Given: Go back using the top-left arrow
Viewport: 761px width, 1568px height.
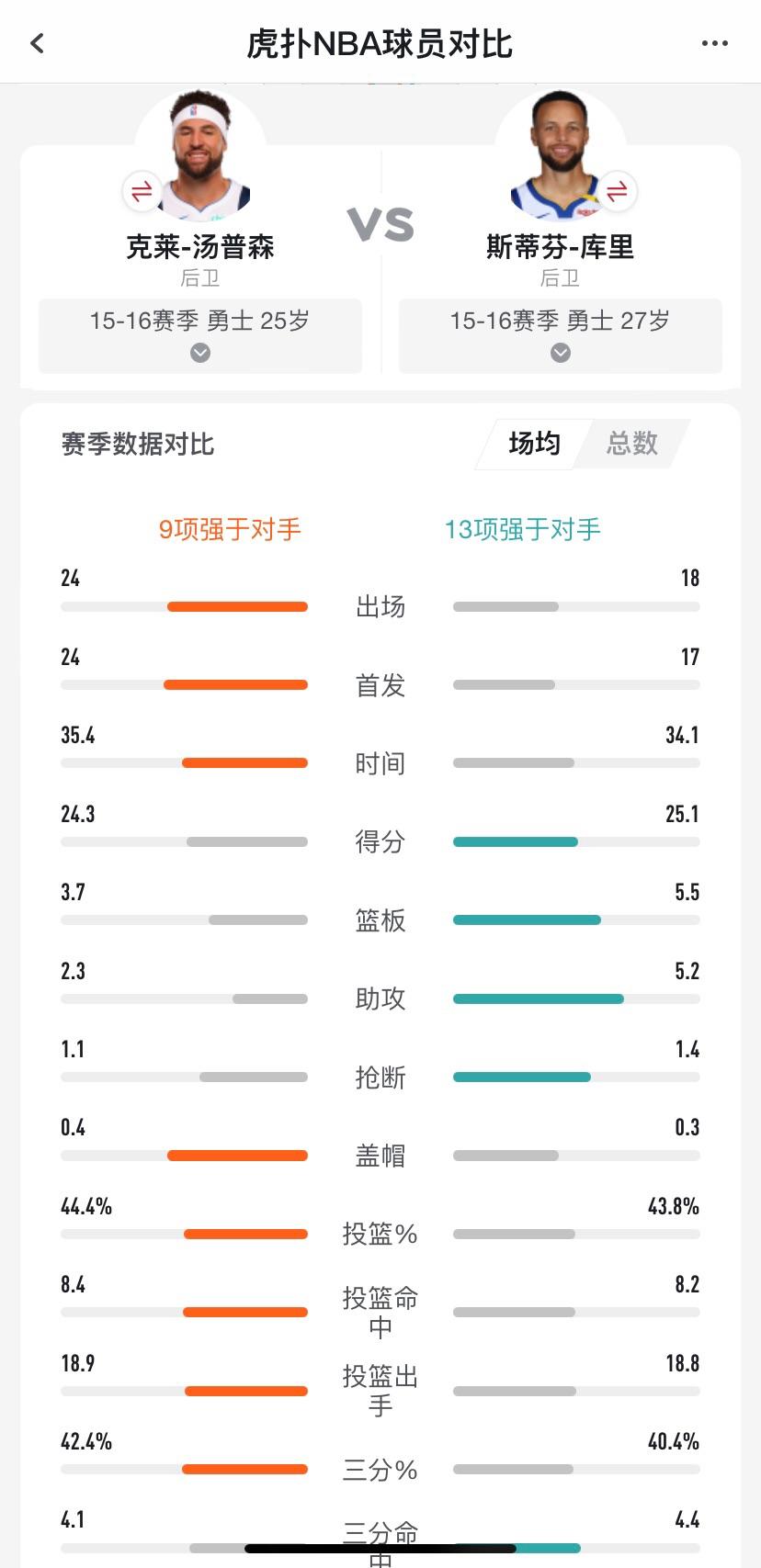Looking at the screenshot, I should click(x=38, y=43).
